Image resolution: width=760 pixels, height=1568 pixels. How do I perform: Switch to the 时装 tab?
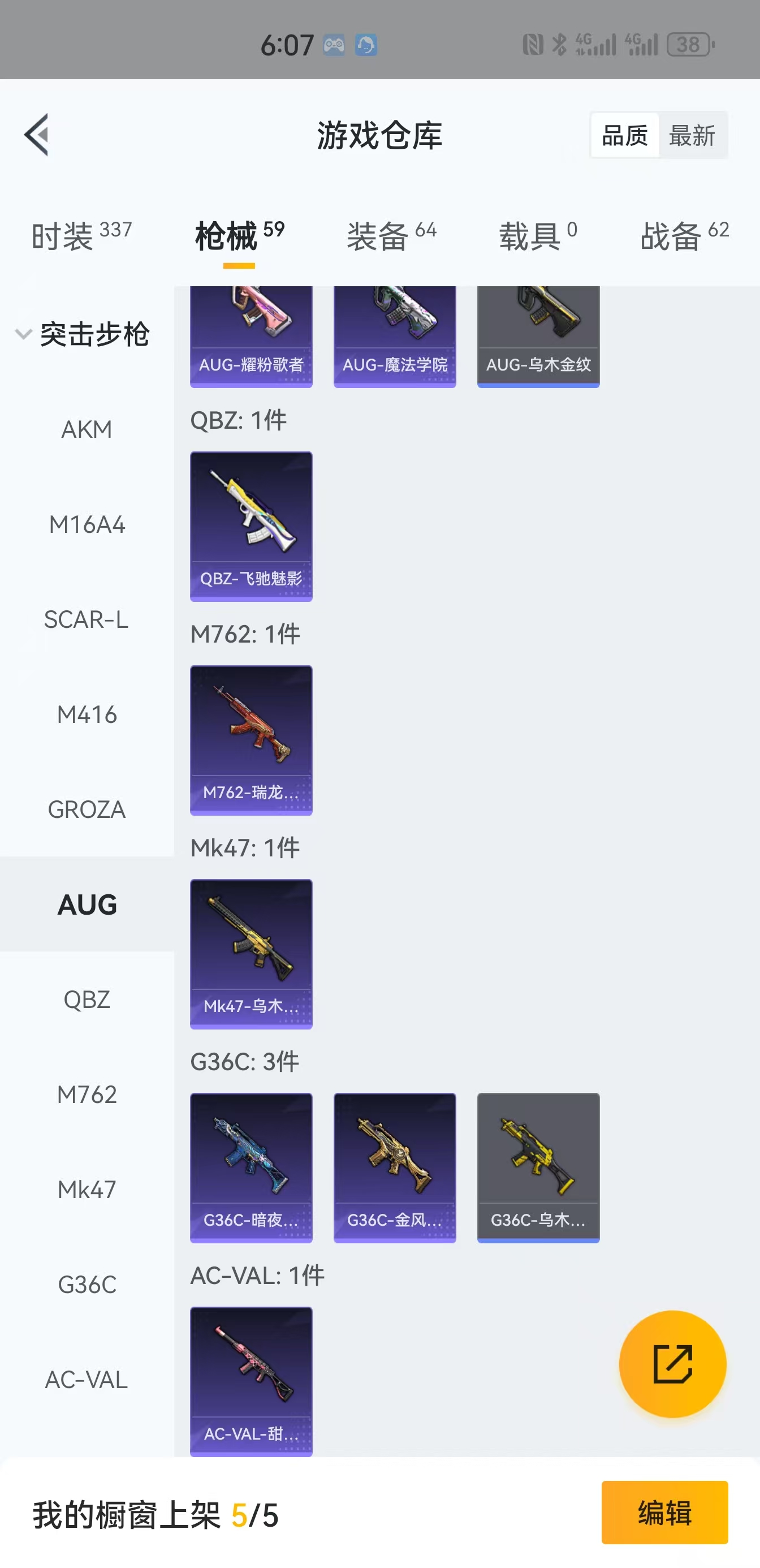click(x=81, y=236)
